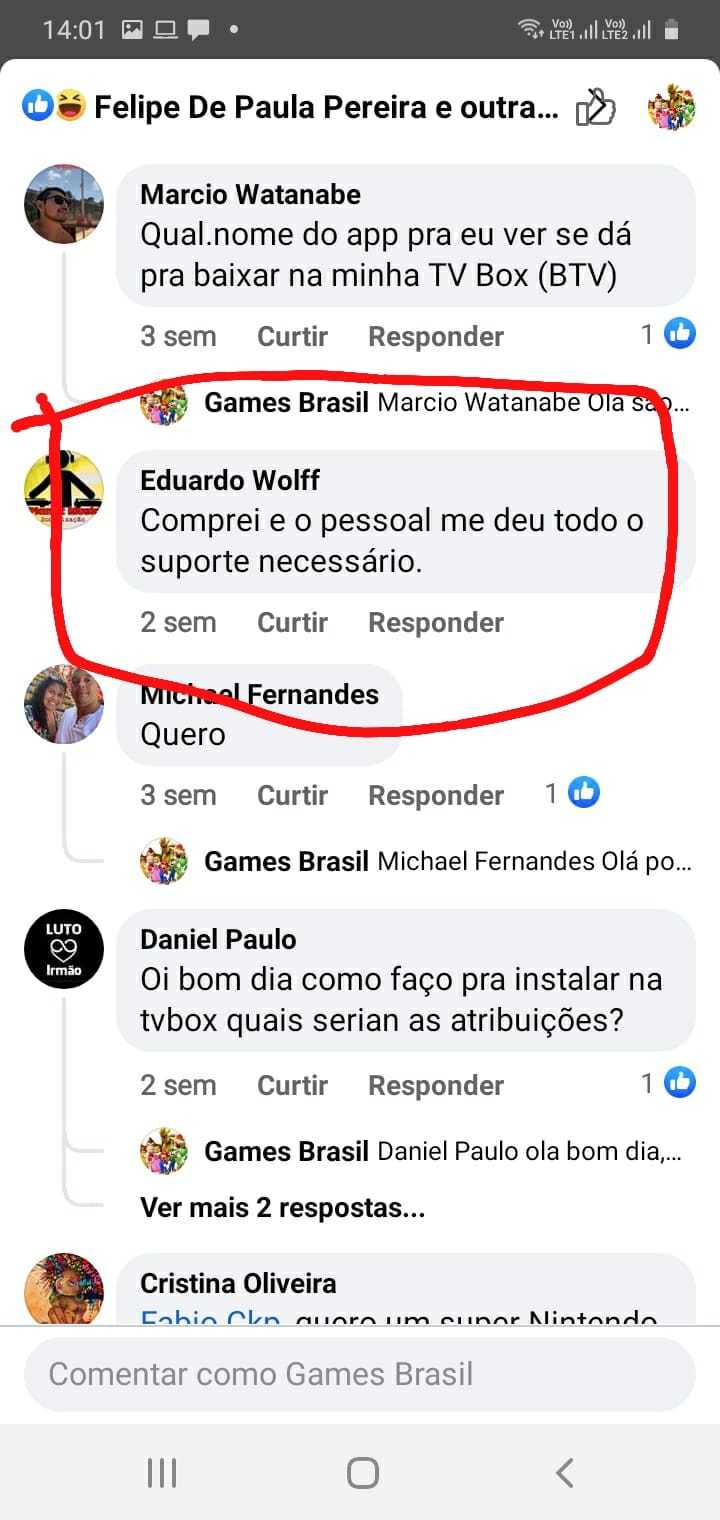The height and width of the screenshot is (1520, 720).
Task: Reply to Daniel Paulo's comment
Action: point(435,1085)
